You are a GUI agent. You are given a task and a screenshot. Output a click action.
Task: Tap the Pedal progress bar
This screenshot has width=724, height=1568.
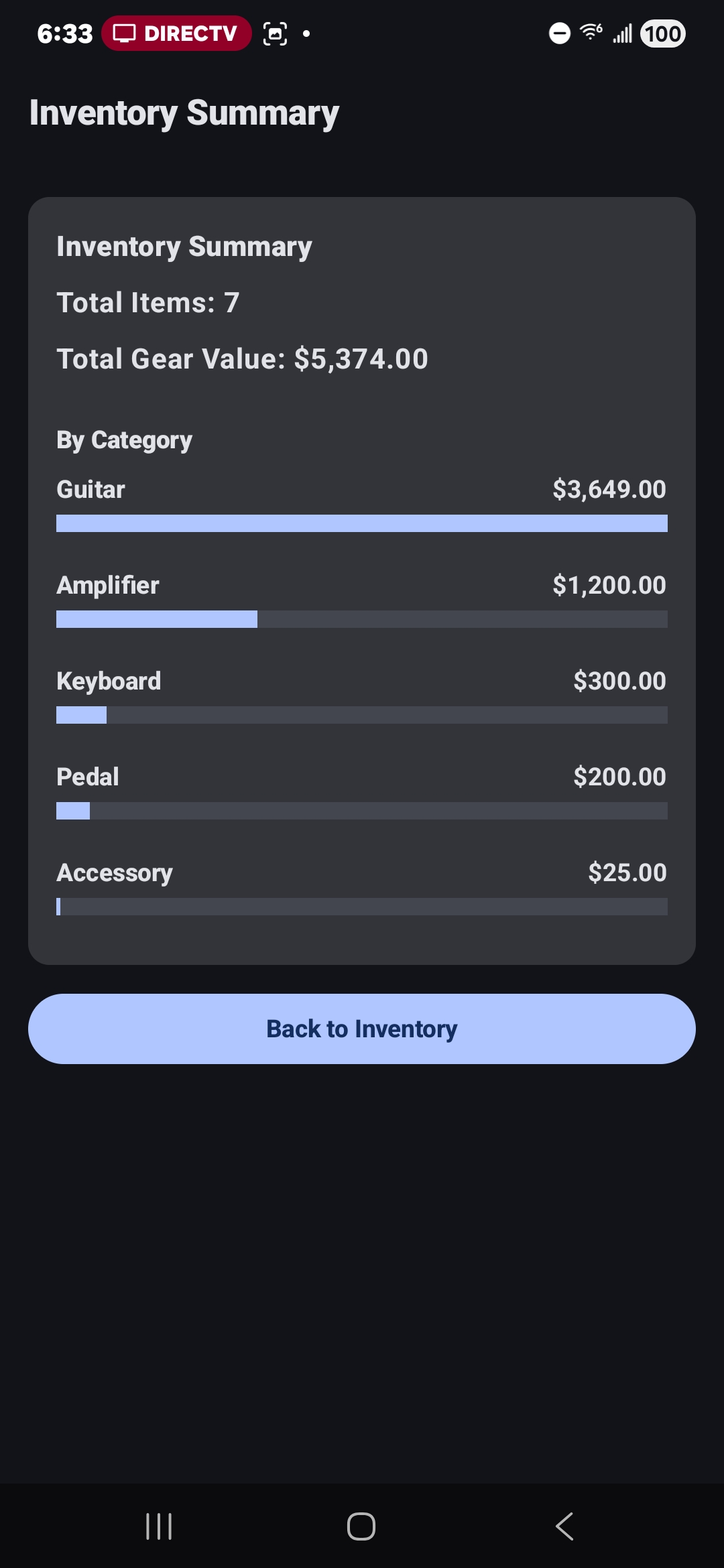(x=362, y=811)
